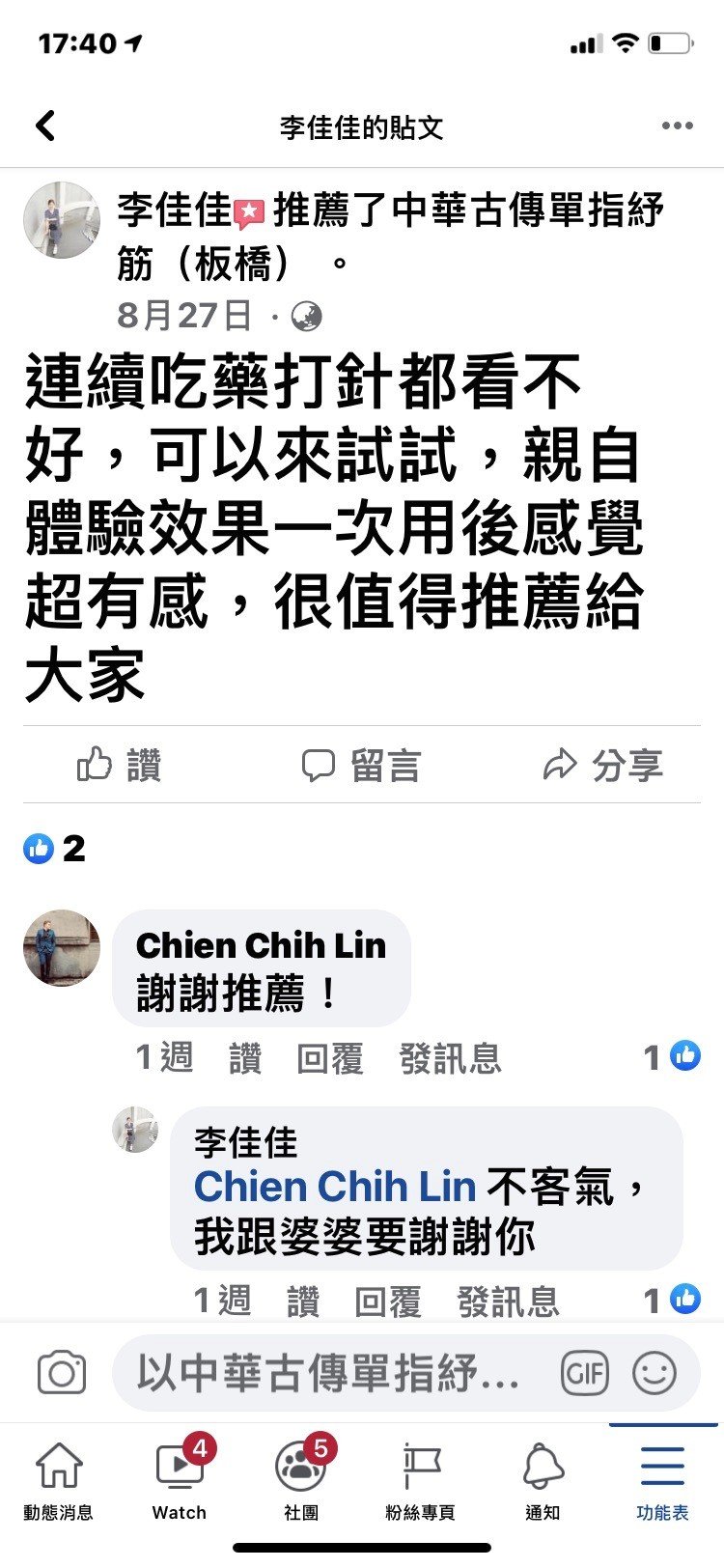
Task: Insert a GIF in the comment
Action: point(585,1373)
